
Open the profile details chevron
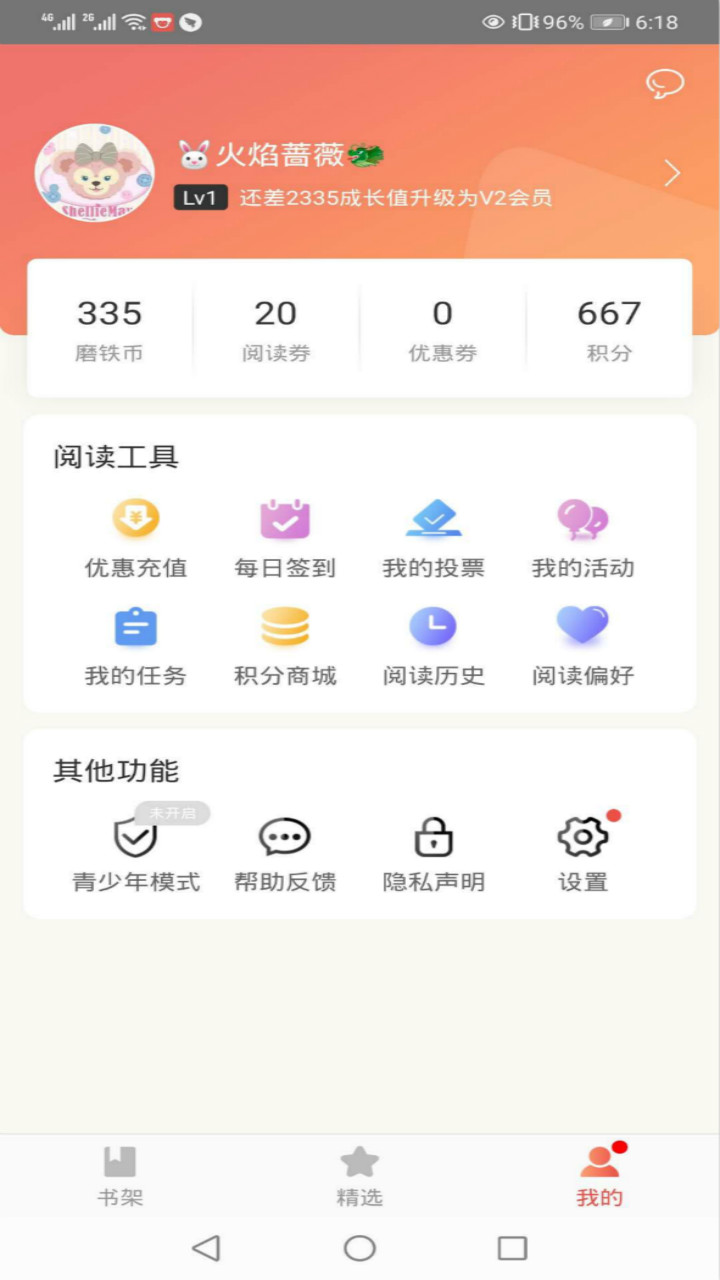pos(673,174)
